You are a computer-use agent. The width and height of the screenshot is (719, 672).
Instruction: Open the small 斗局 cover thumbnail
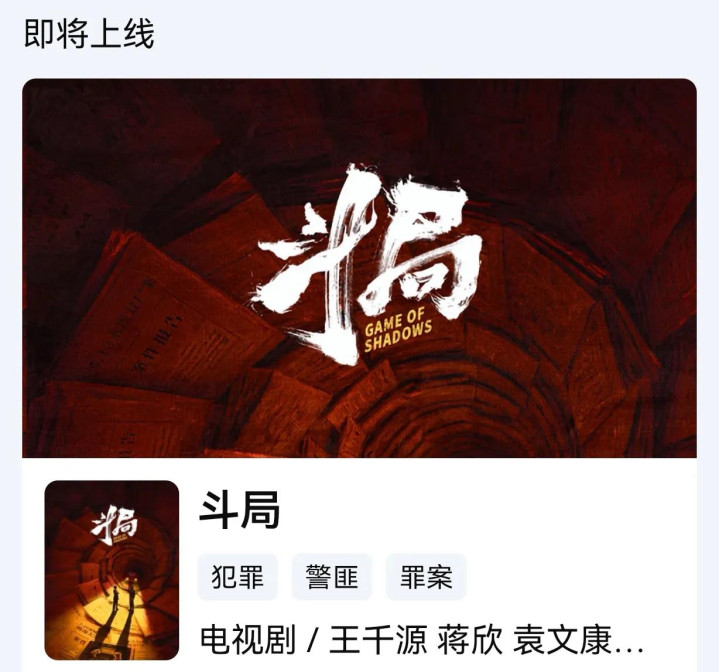[x=112, y=570]
